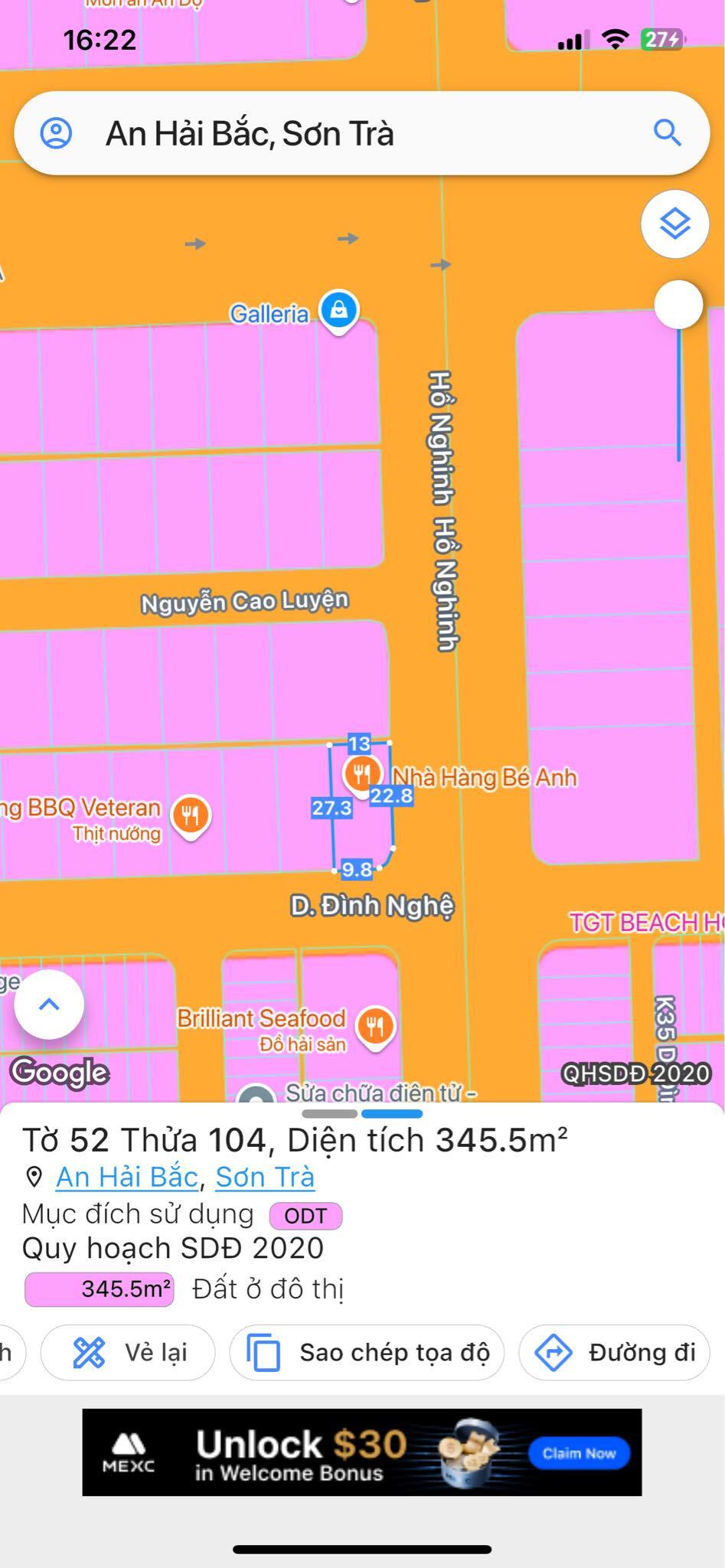Edit the An Hải Bắc search field
Viewport: 725px width, 1568px height.
click(x=361, y=133)
